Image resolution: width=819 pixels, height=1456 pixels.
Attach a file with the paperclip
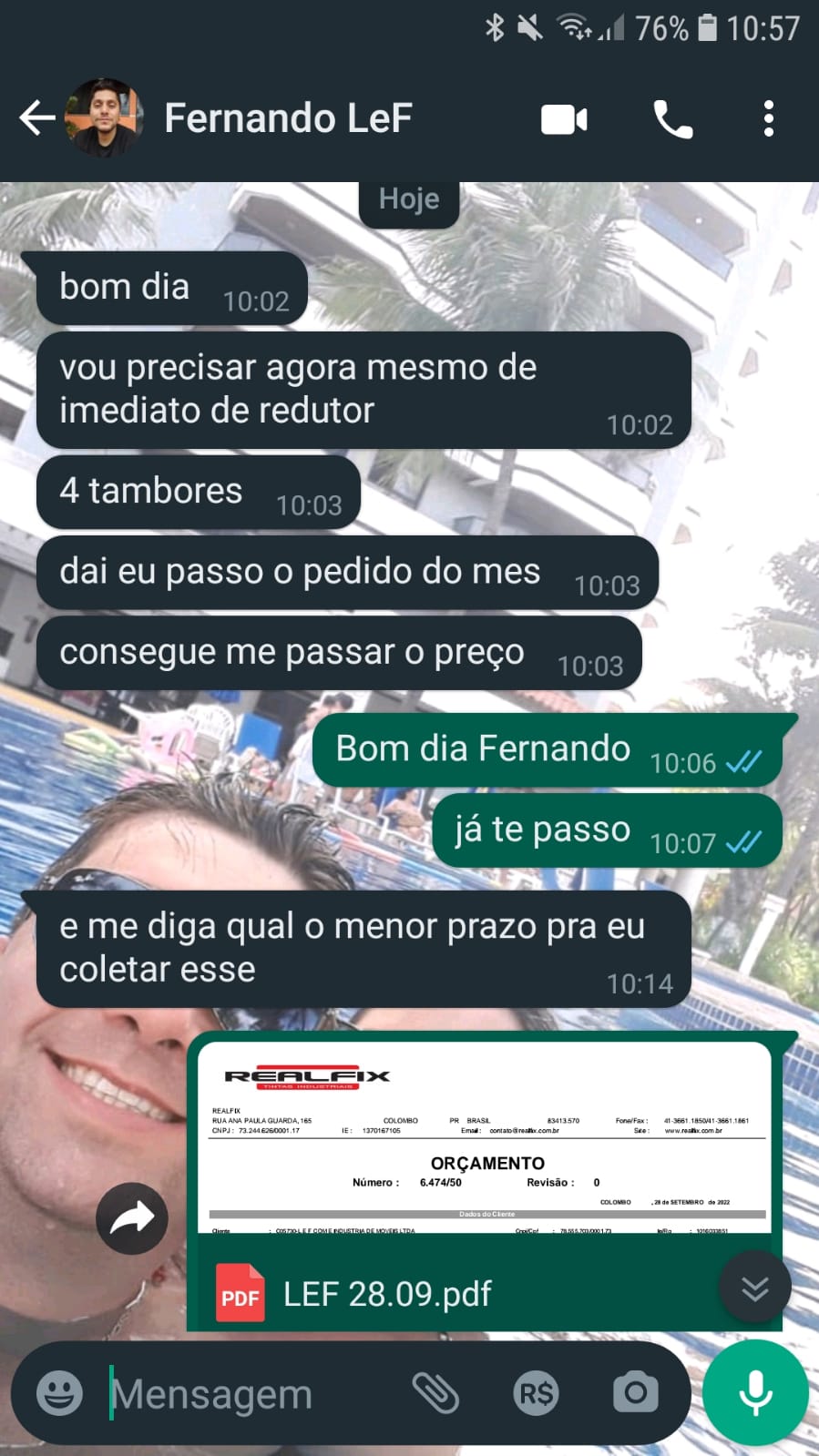pyautogui.click(x=435, y=1392)
